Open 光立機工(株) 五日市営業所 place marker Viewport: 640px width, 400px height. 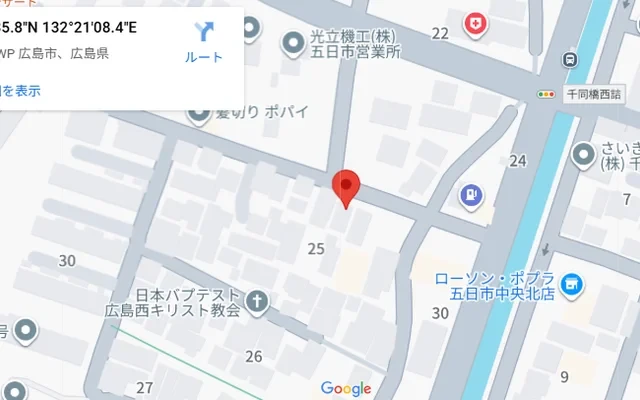pyautogui.click(x=294, y=42)
